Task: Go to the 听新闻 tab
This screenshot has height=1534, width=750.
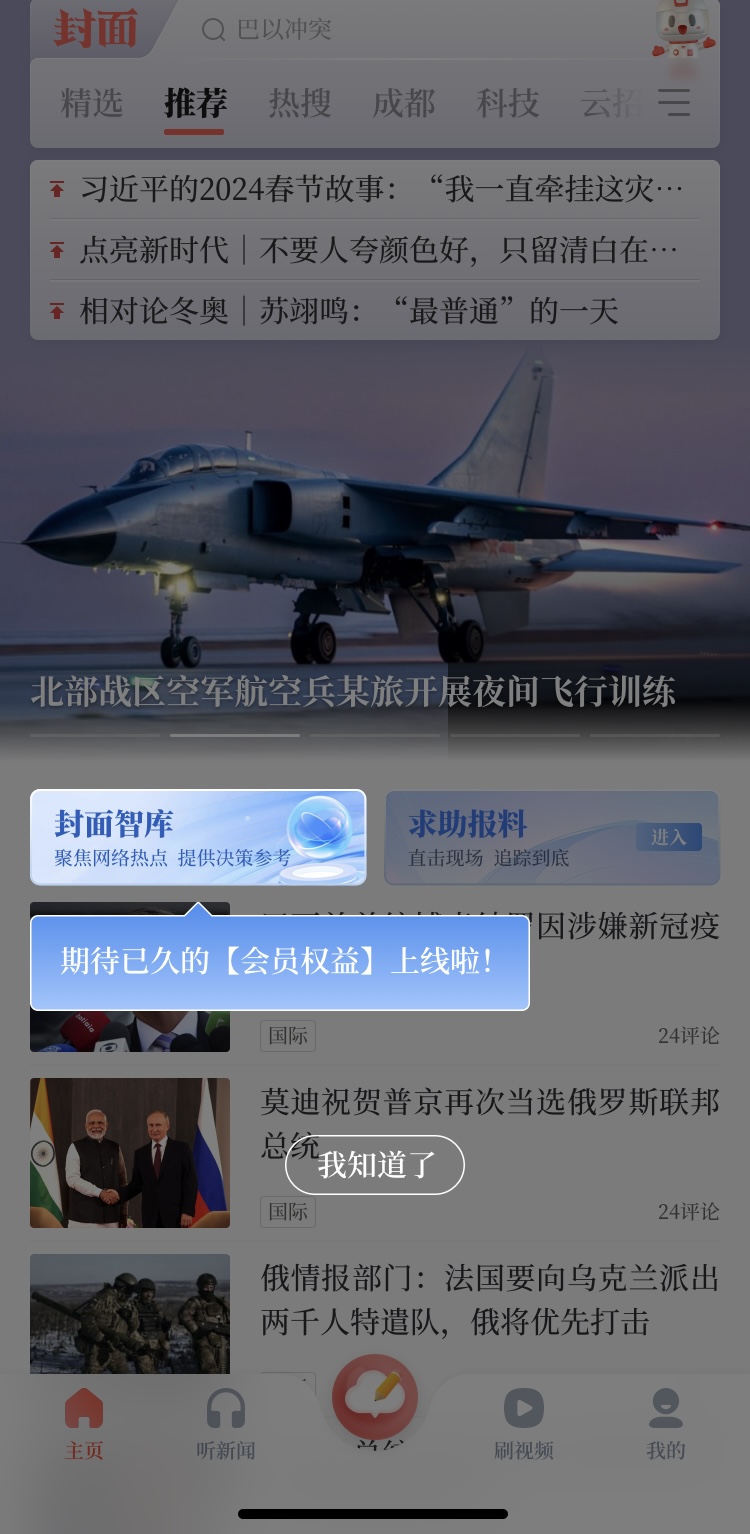Action: click(x=226, y=1423)
